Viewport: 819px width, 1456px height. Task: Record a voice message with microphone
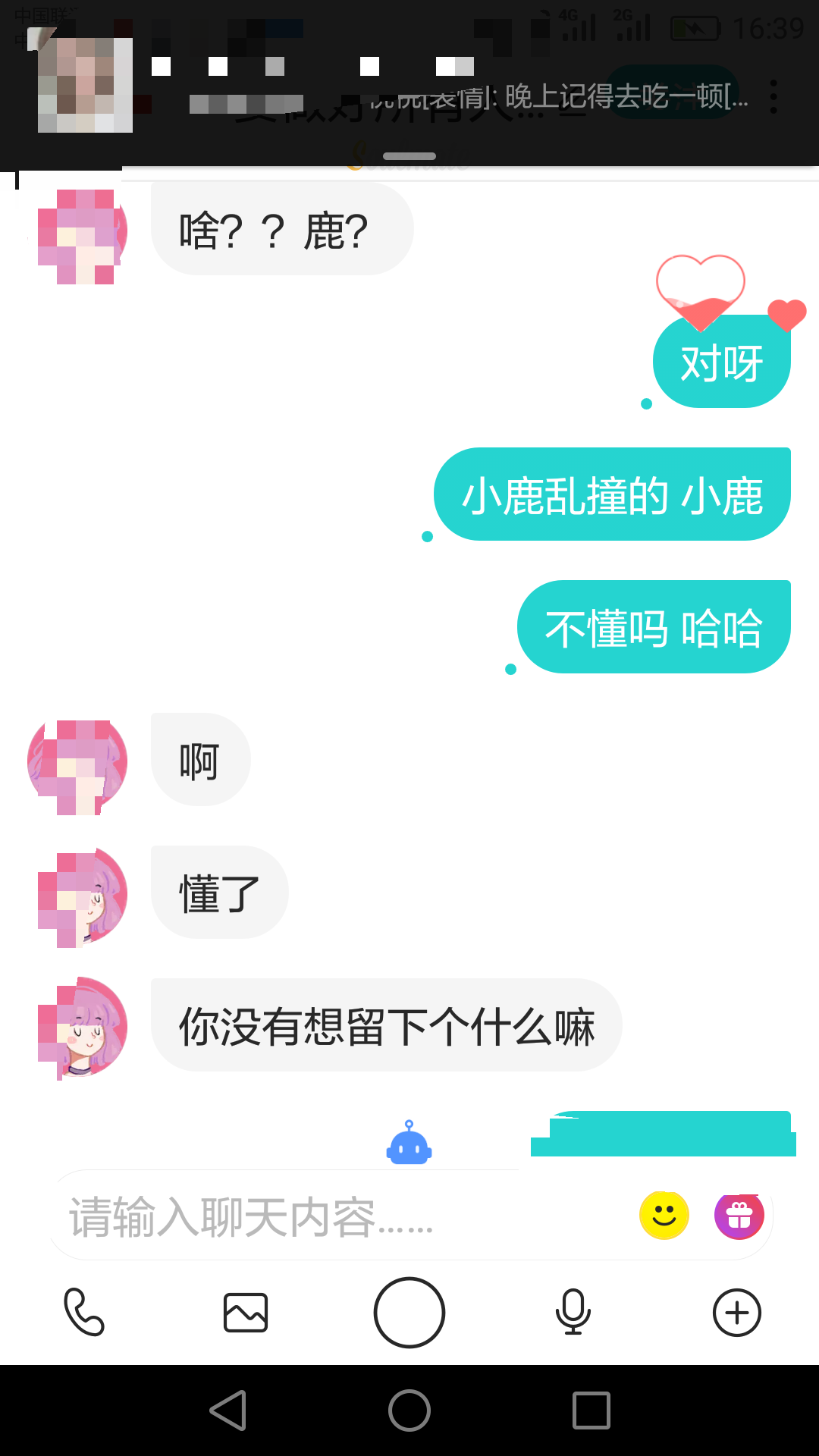(573, 1312)
